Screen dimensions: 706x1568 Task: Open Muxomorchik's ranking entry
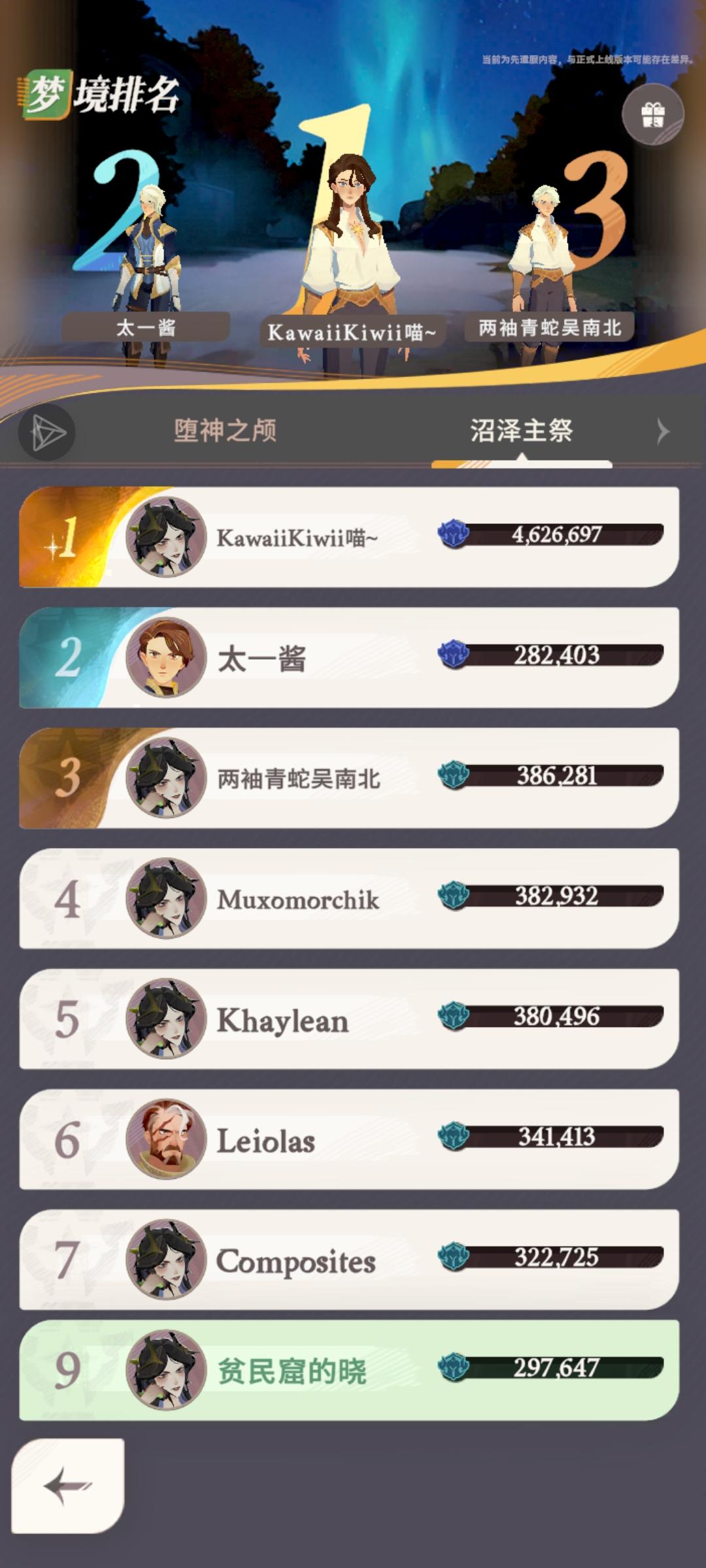click(x=349, y=899)
